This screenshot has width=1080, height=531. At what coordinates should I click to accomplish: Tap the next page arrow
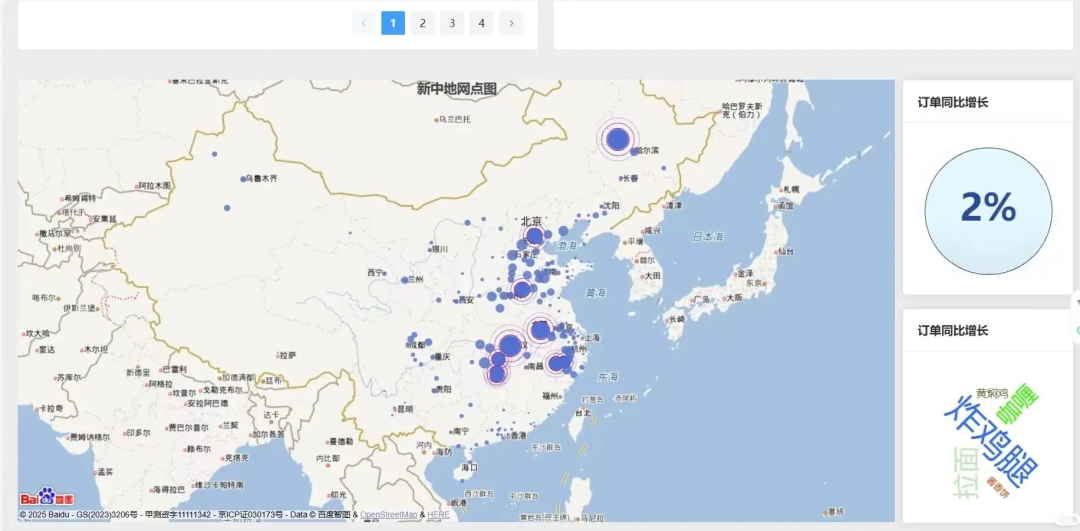click(x=511, y=23)
